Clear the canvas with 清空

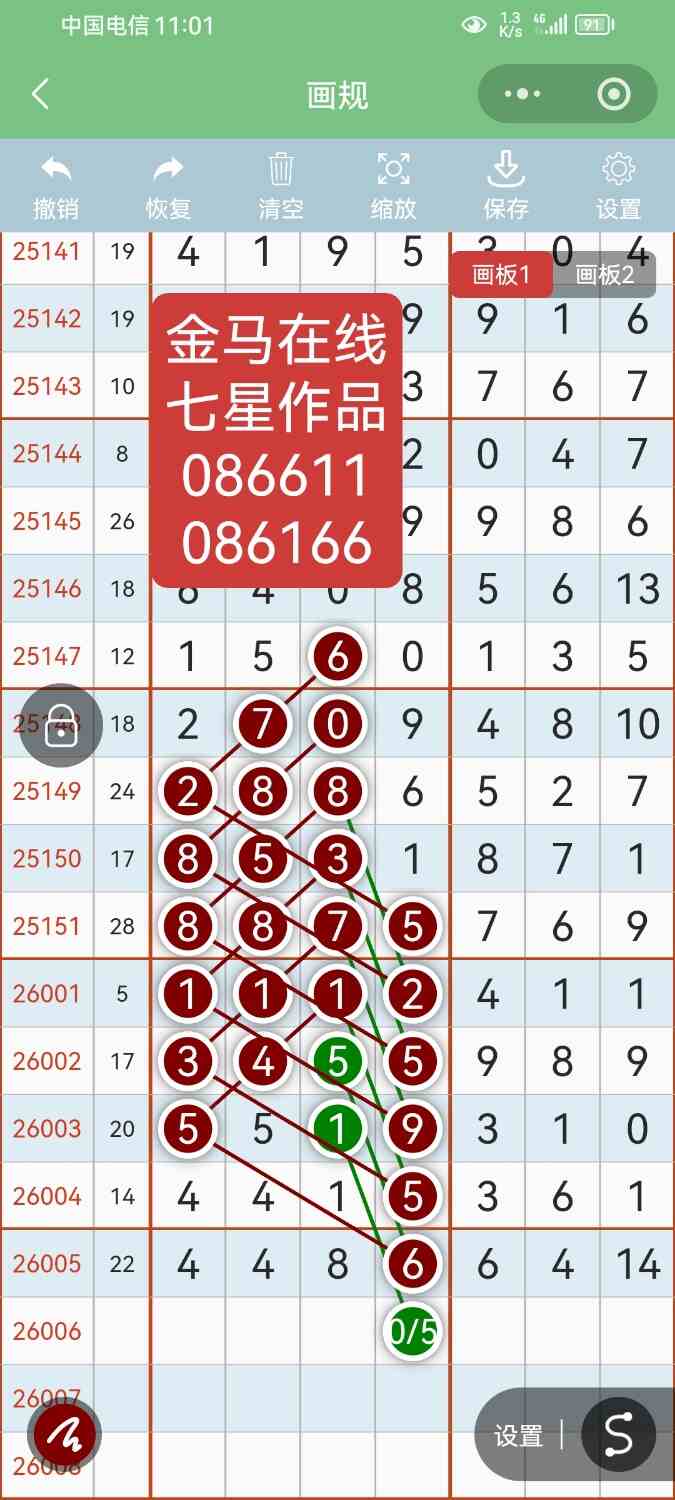pos(281,186)
